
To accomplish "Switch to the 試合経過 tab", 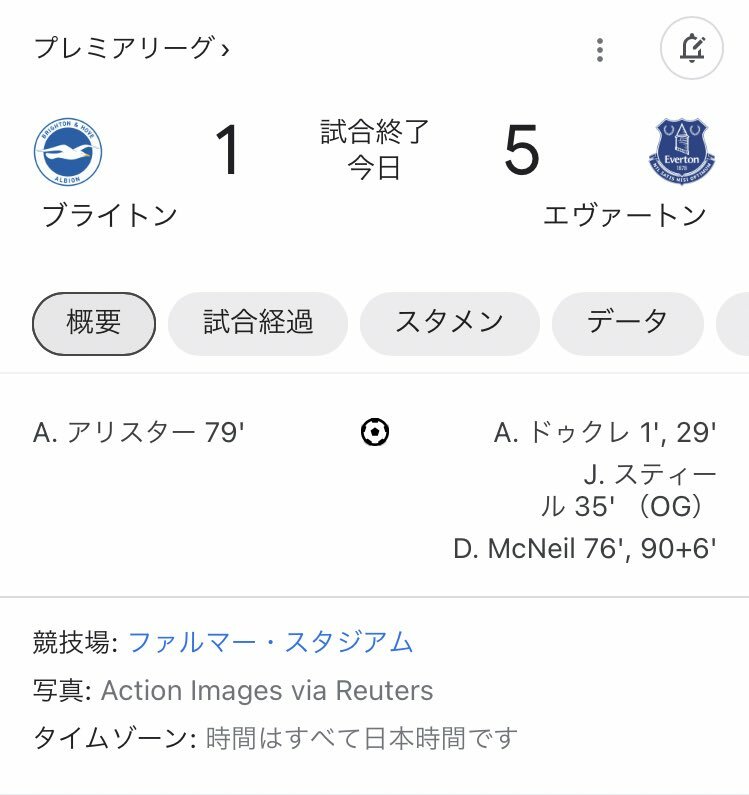I will coord(257,322).
